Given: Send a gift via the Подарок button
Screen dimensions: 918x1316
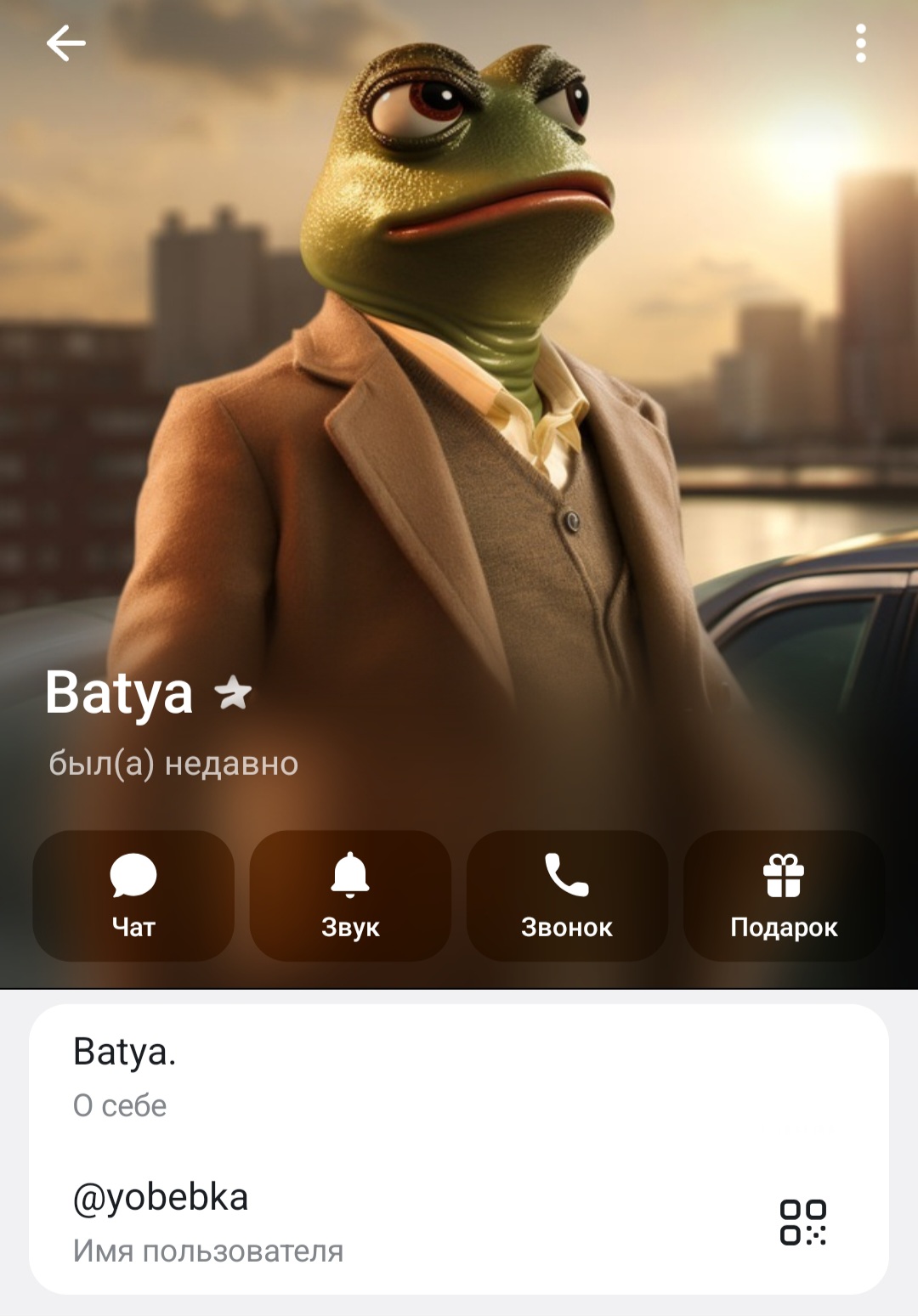Looking at the screenshot, I should [x=784, y=895].
